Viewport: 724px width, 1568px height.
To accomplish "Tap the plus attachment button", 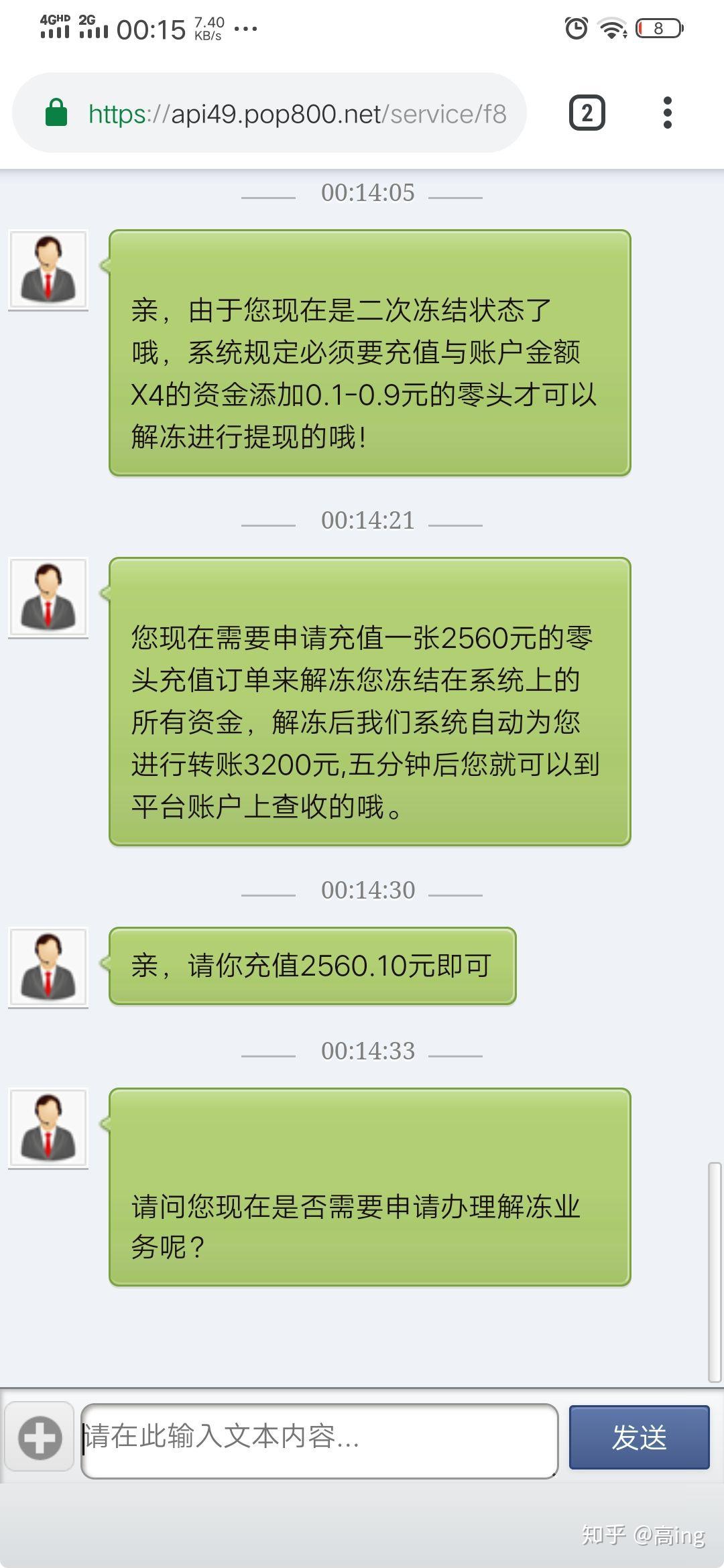I will tap(40, 1438).
